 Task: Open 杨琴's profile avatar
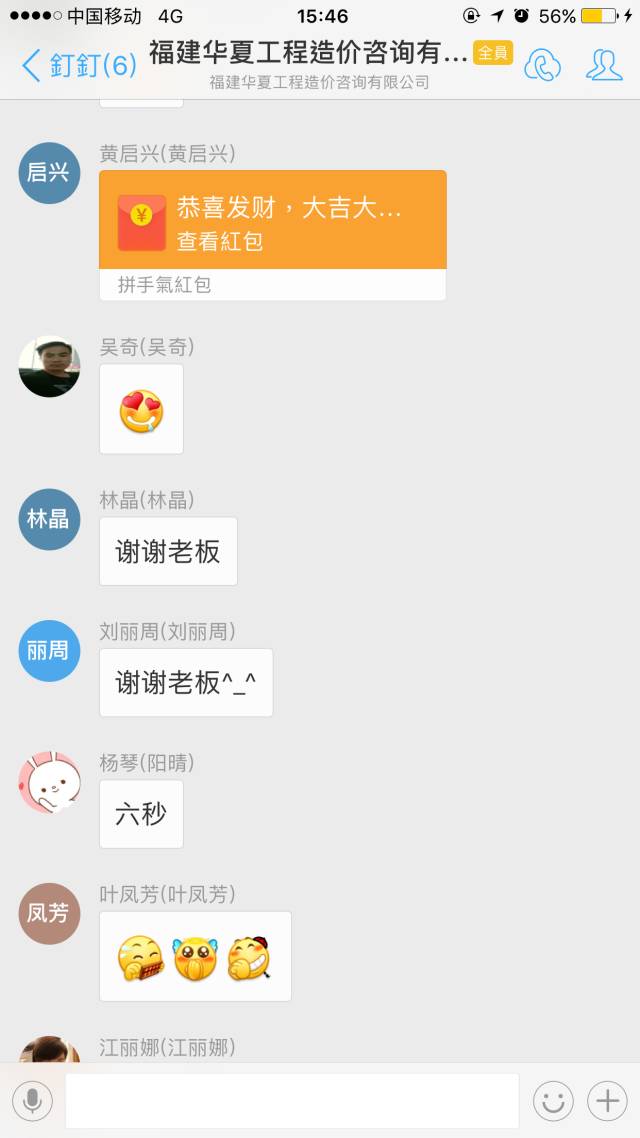pos(49,782)
